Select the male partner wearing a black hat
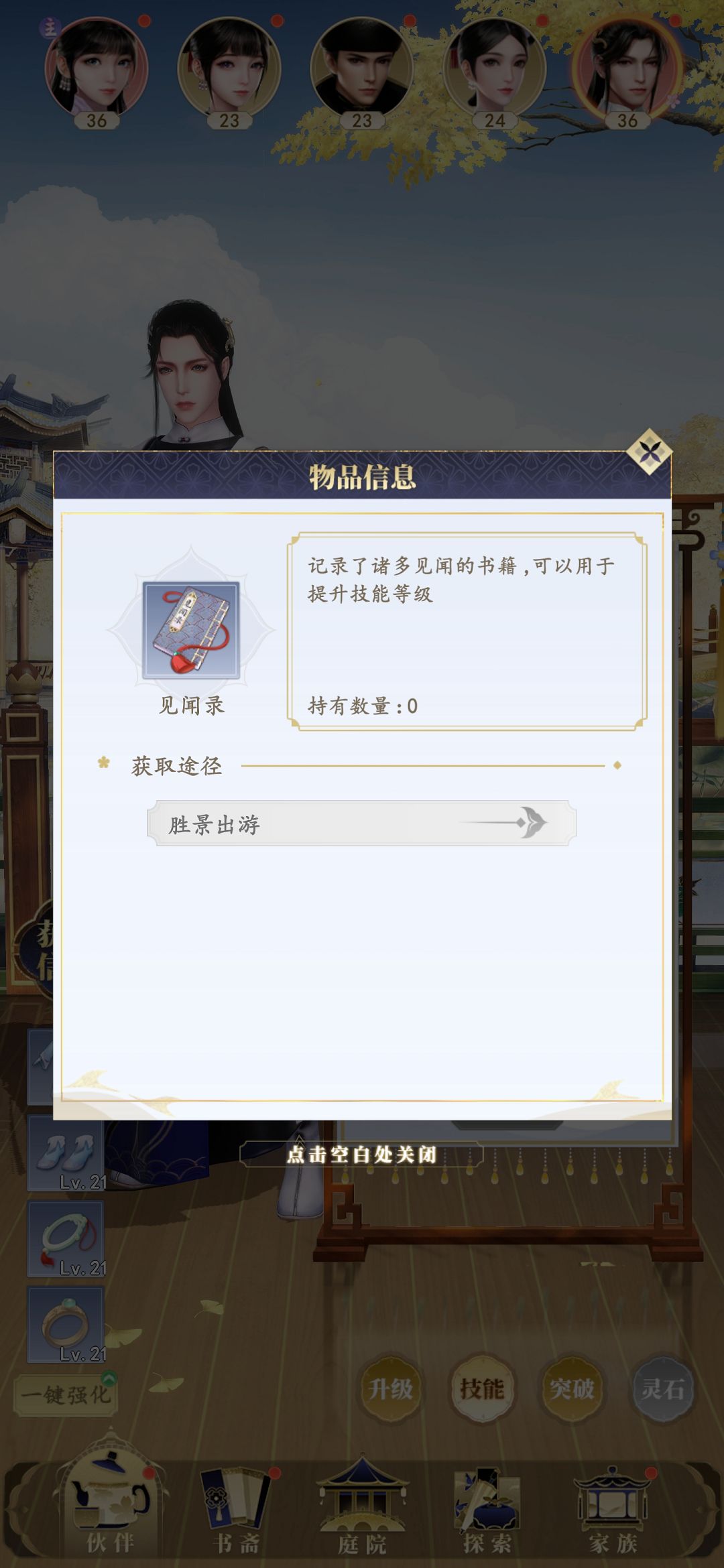724x1568 pixels. pyautogui.click(x=362, y=70)
